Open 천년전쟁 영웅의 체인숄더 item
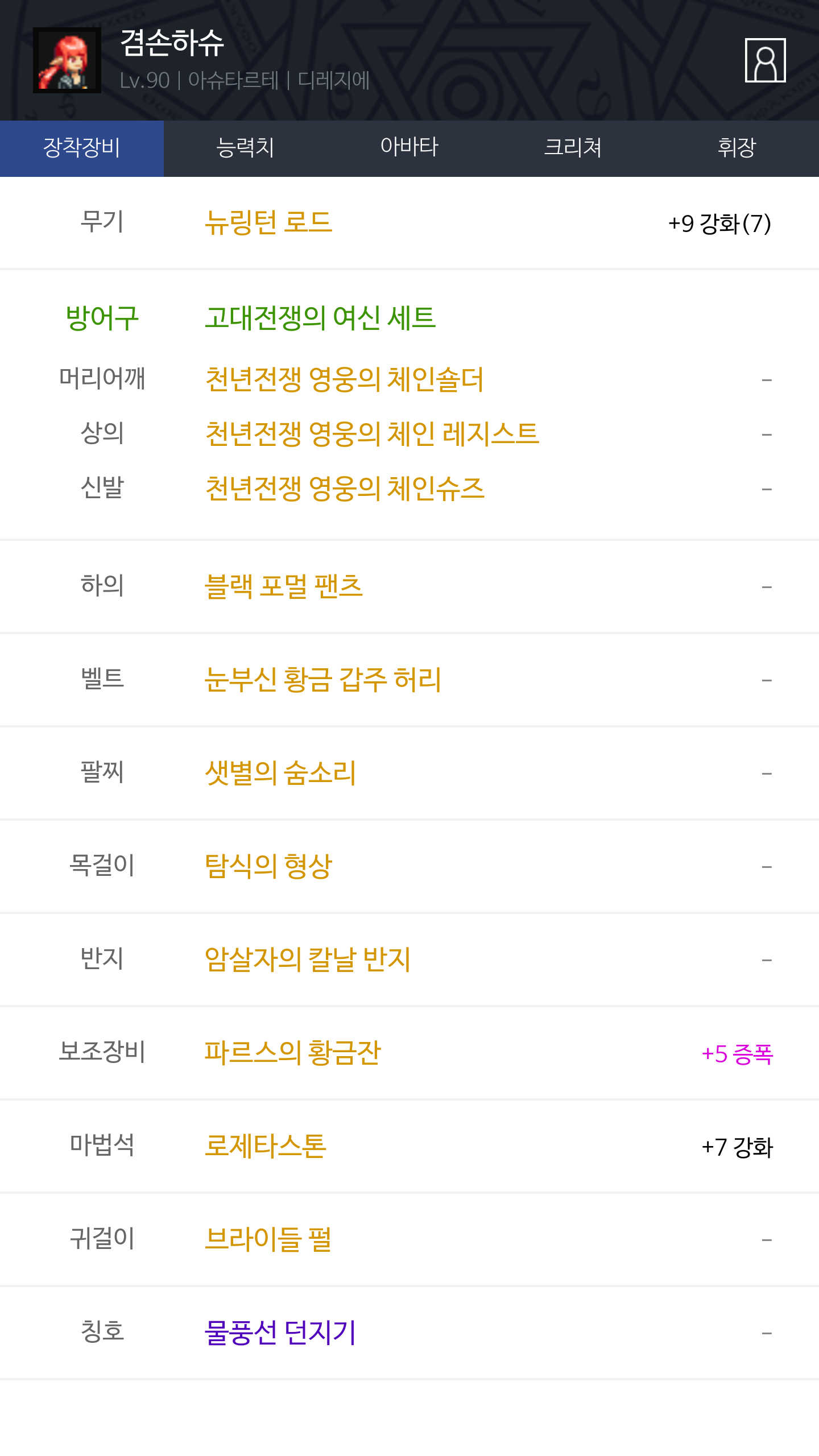Image resolution: width=819 pixels, height=1456 pixels. coord(344,379)
